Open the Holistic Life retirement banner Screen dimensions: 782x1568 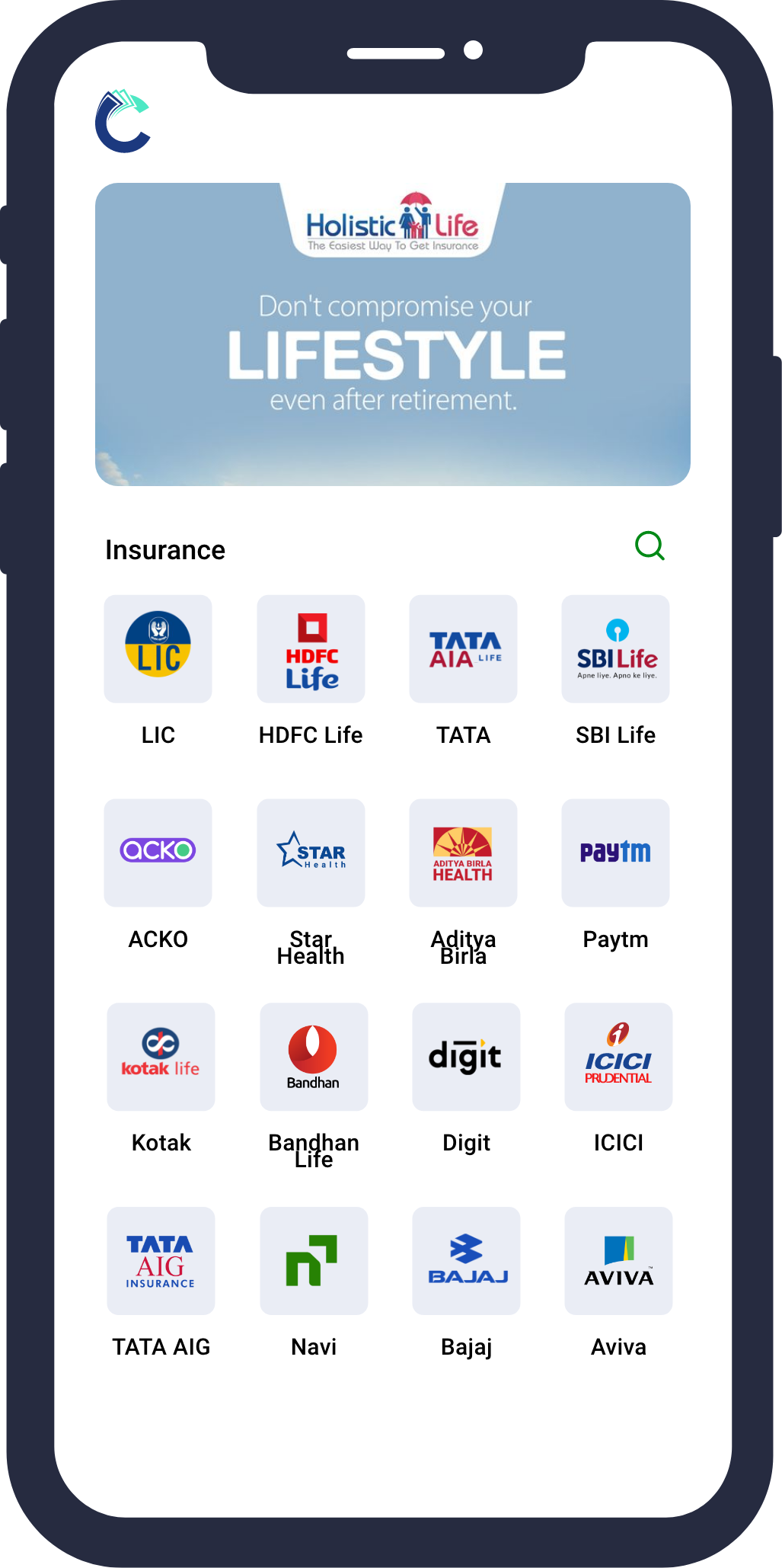tap(392, 335)
